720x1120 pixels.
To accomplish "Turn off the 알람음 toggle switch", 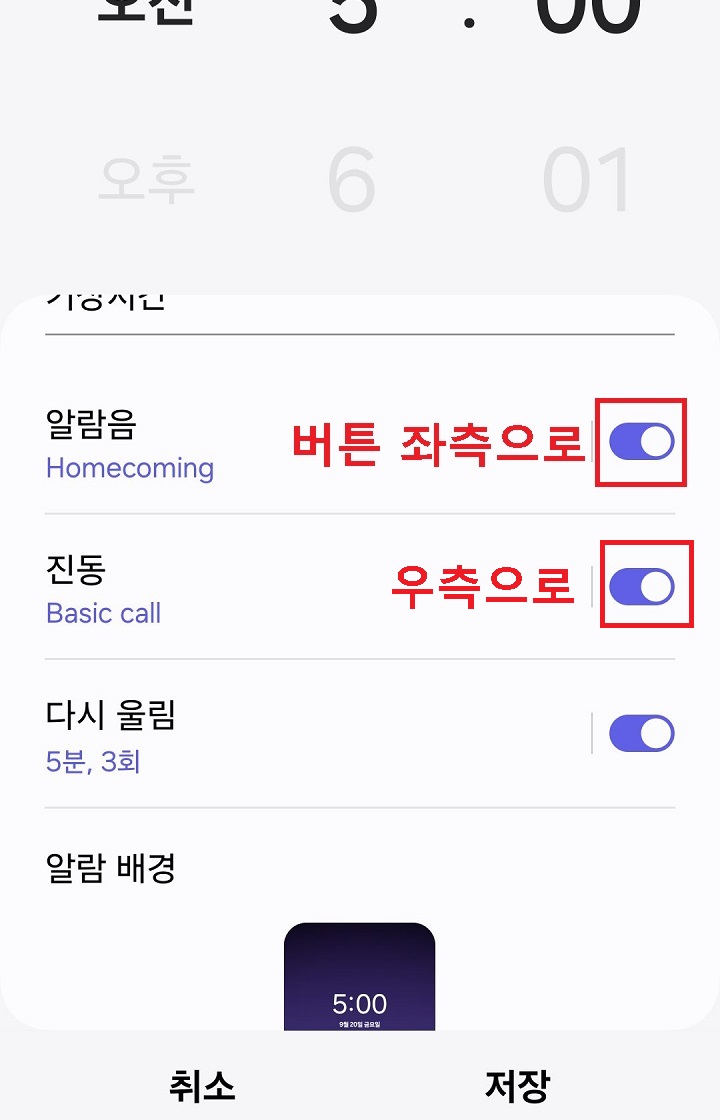I will point(643,440).
